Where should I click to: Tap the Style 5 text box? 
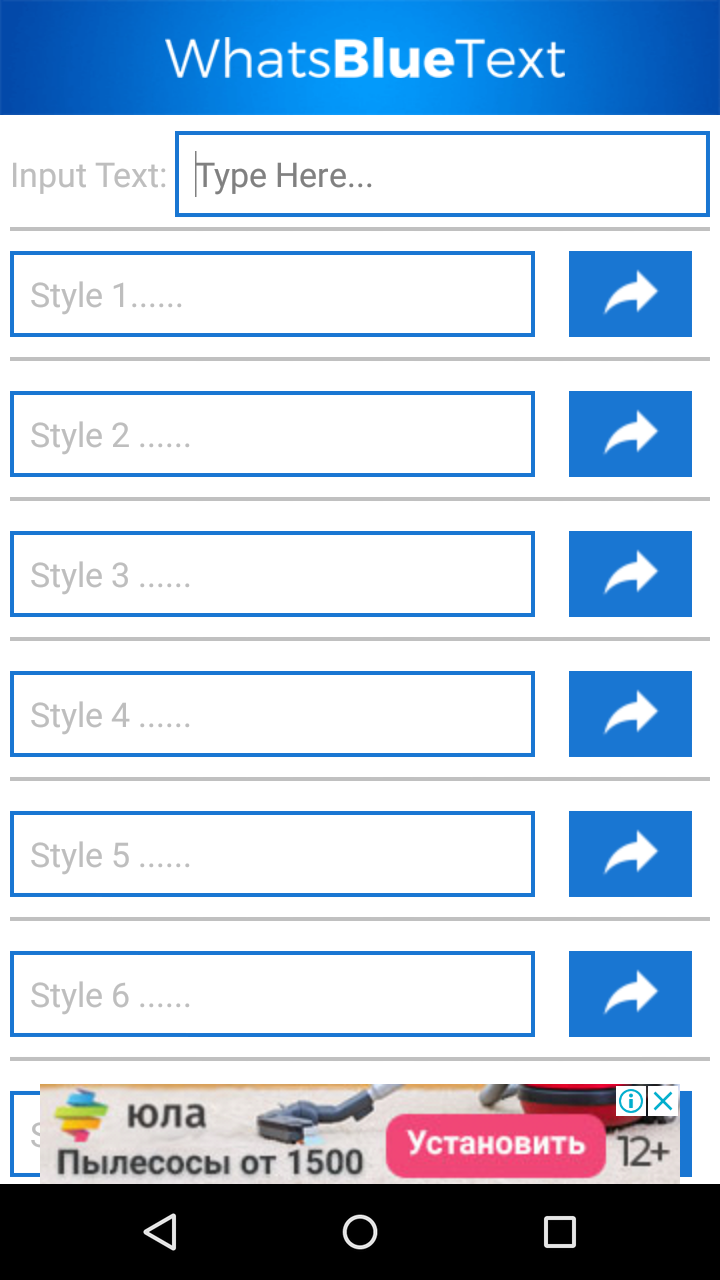[x=272, y=854]
